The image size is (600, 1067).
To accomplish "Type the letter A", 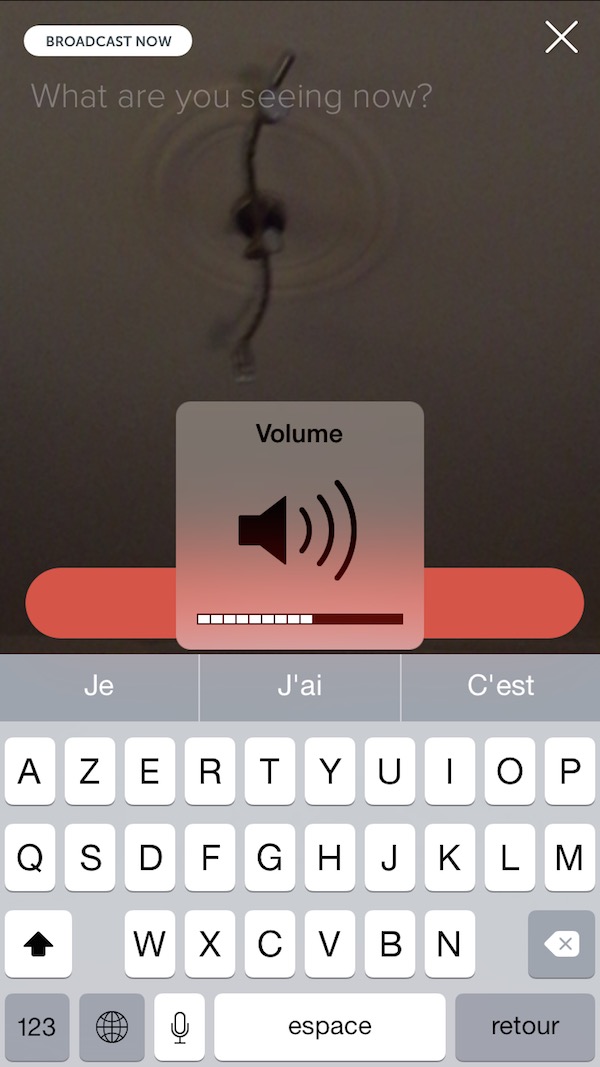I will pos(30,772).
